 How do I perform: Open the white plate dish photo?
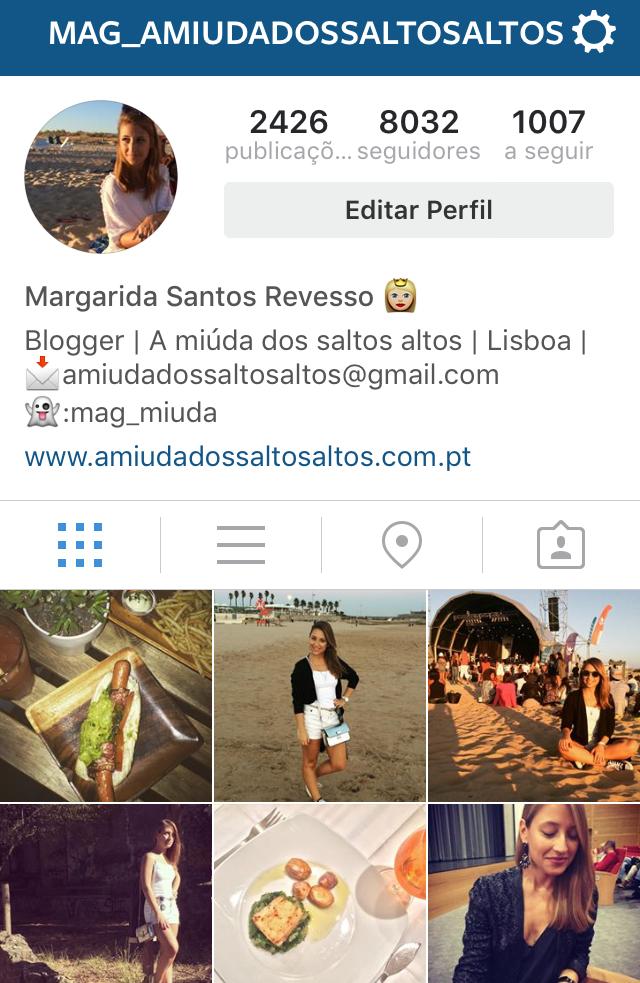(x=320, y=893)
